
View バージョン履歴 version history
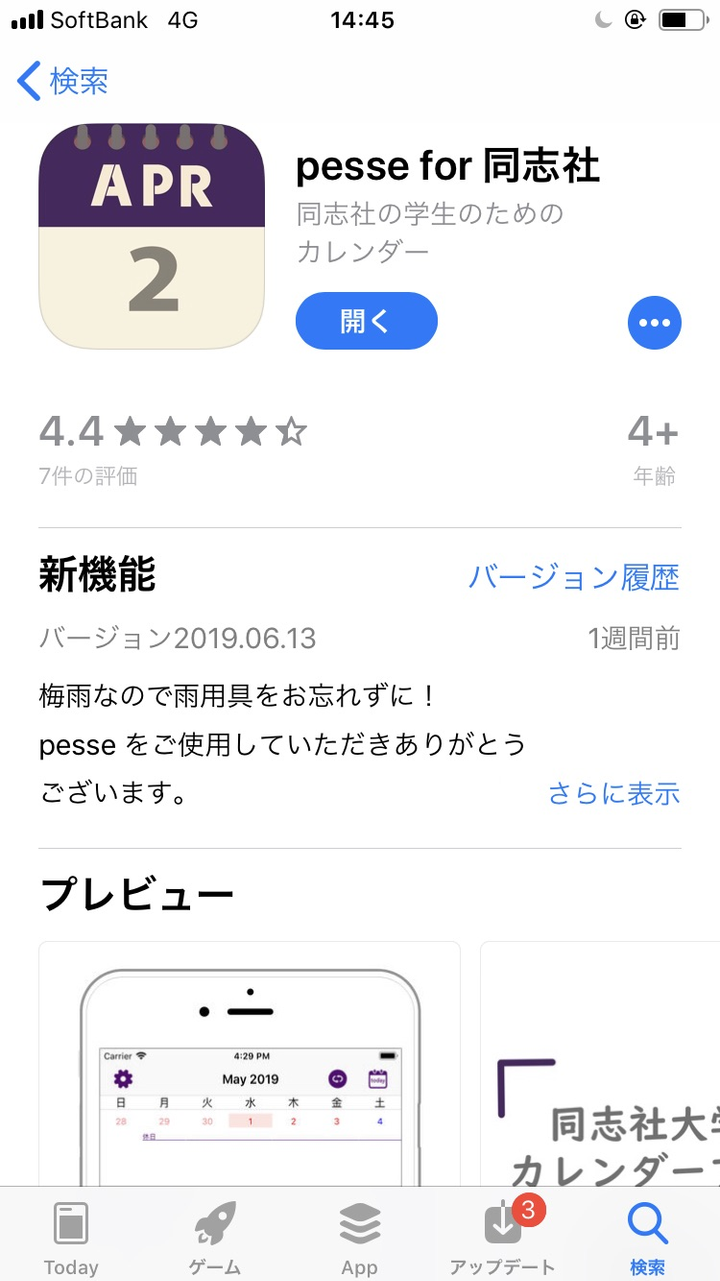coord(574,577)
